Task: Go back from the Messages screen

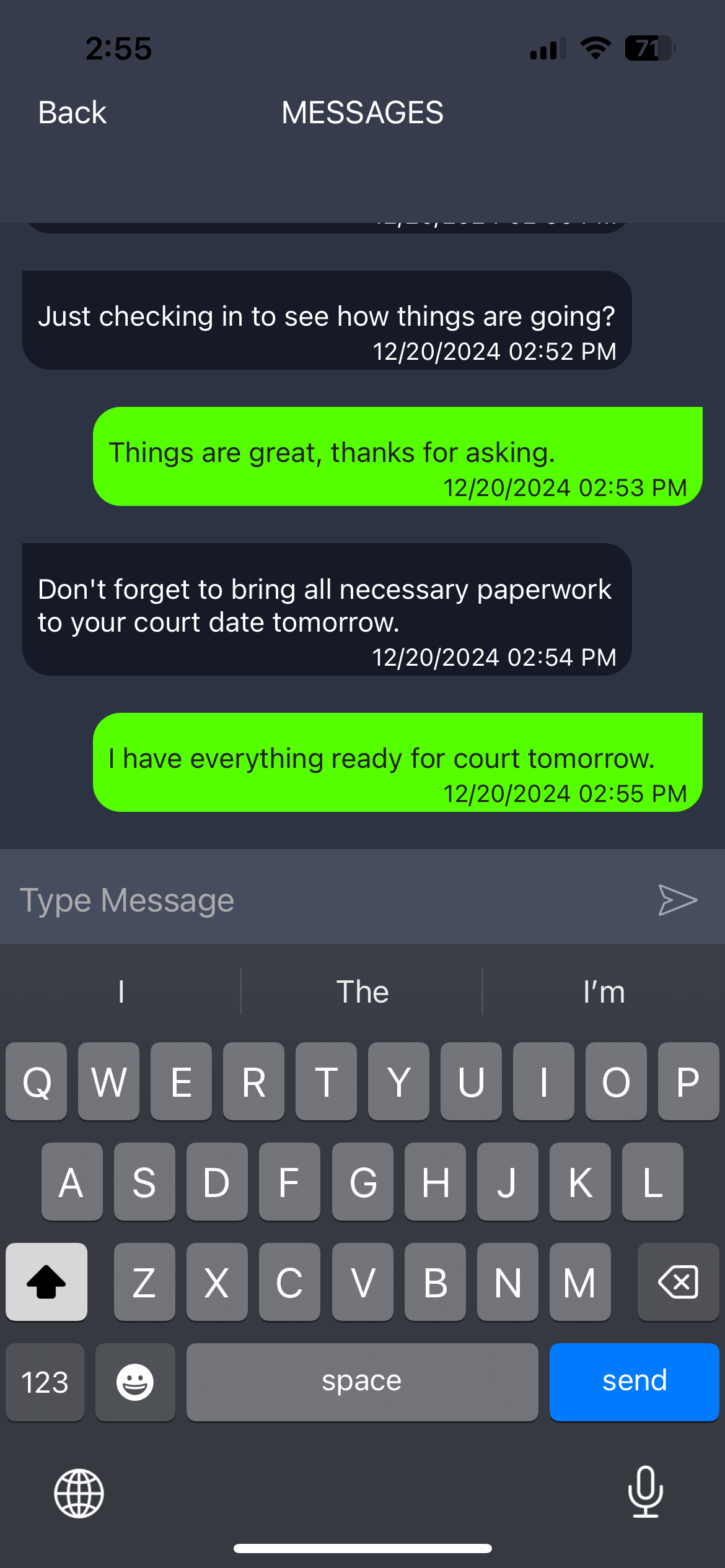Action: tap(72, 113)
